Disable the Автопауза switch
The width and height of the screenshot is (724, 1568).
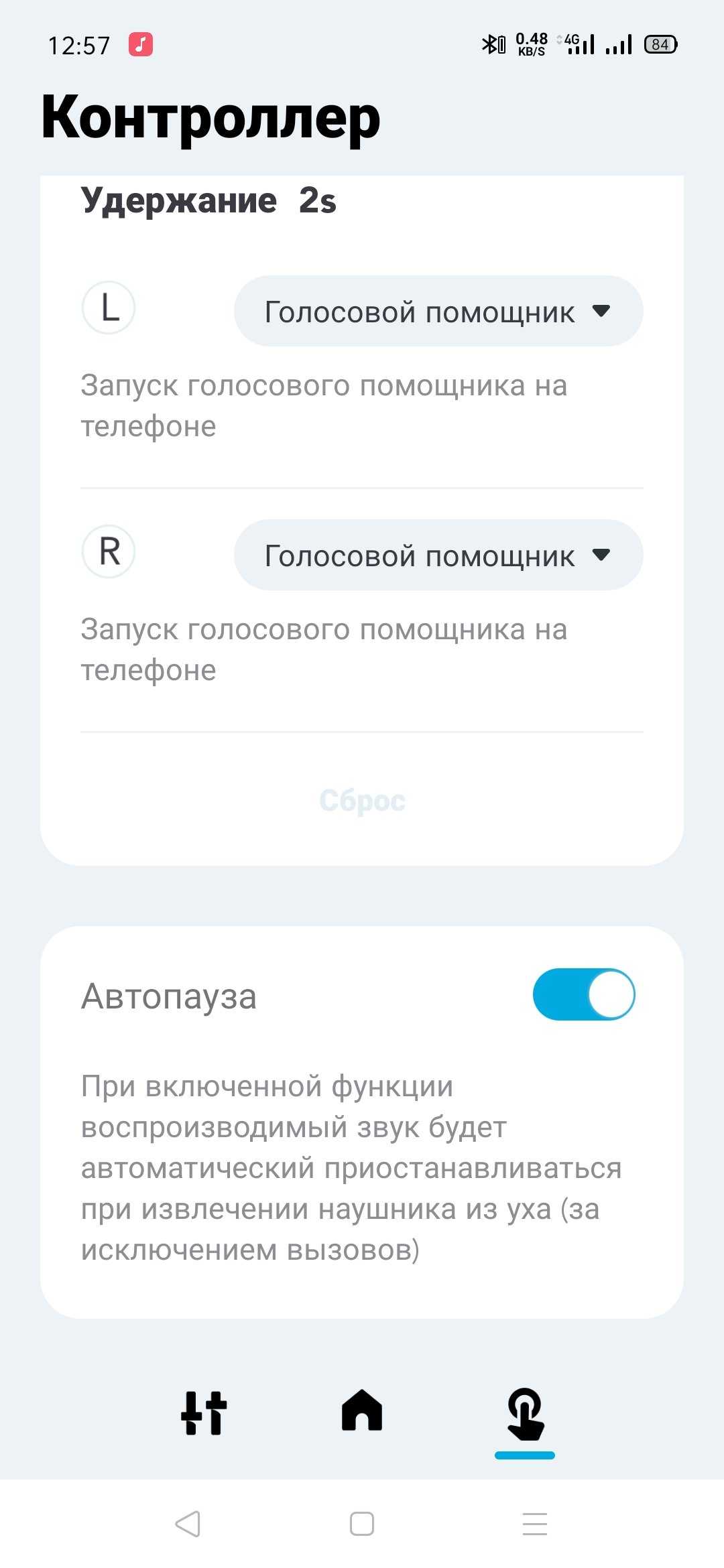pos(583,995)
